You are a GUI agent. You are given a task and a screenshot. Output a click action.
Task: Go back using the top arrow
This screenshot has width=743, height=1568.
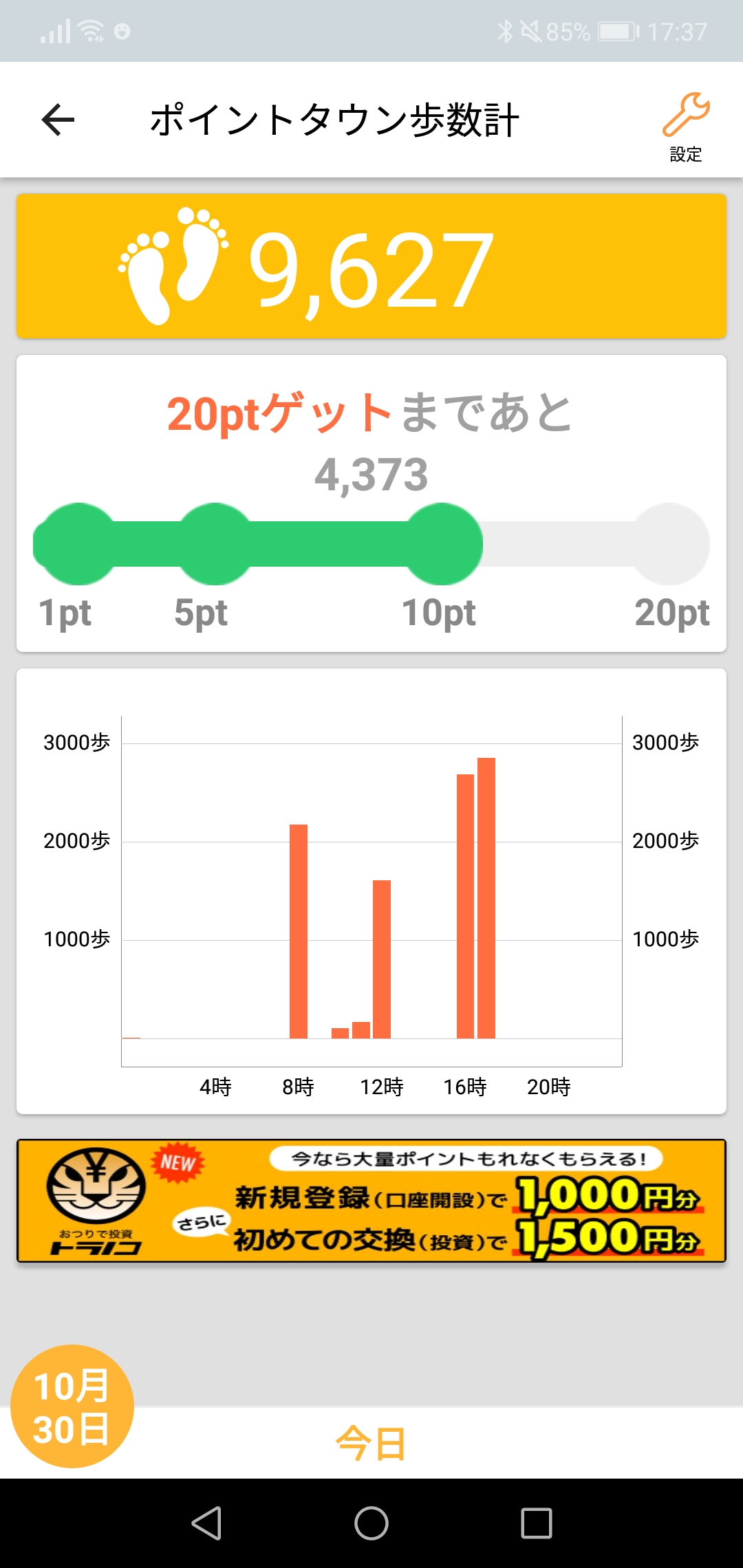tap(58, 120)
